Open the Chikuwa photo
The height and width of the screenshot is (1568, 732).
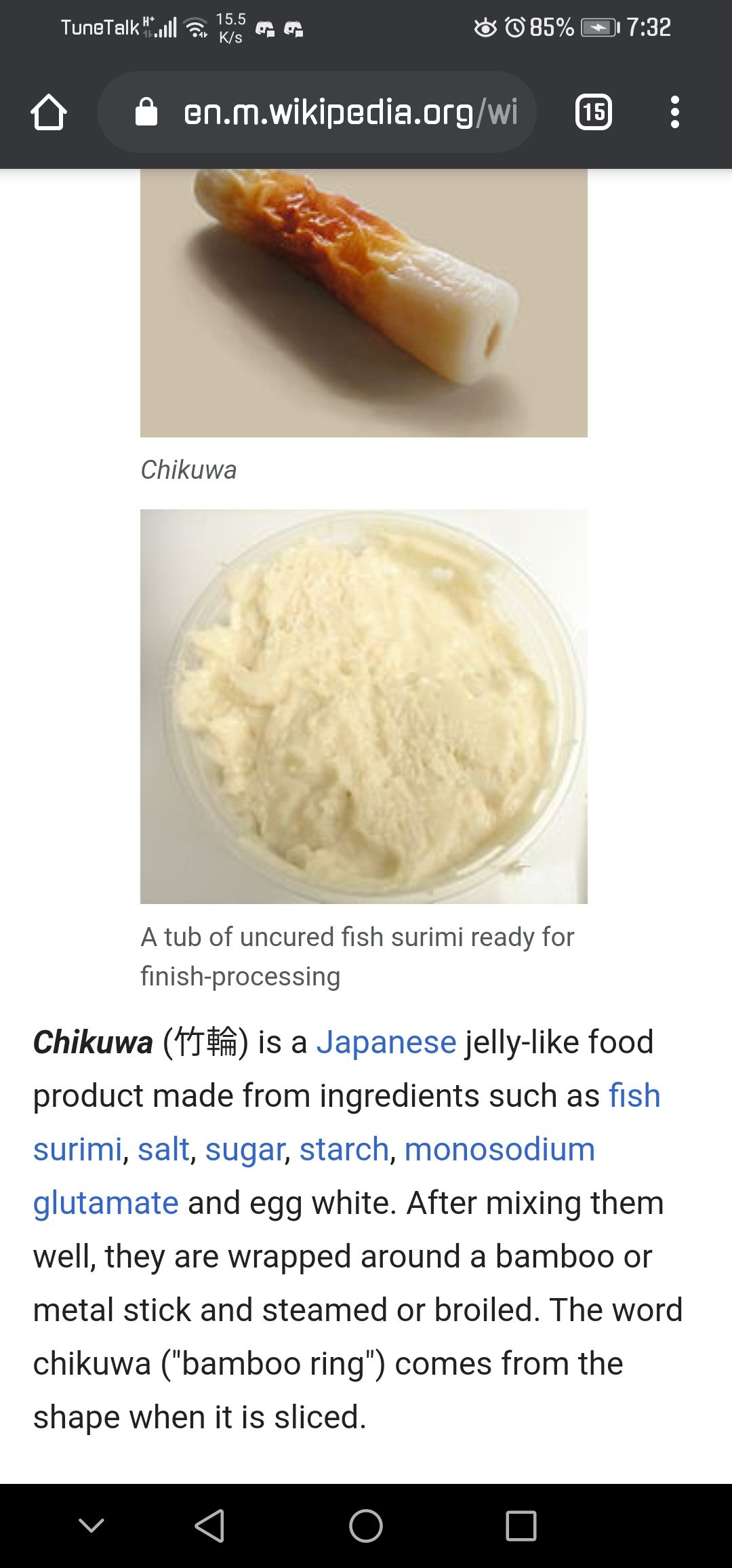(364, 302)
